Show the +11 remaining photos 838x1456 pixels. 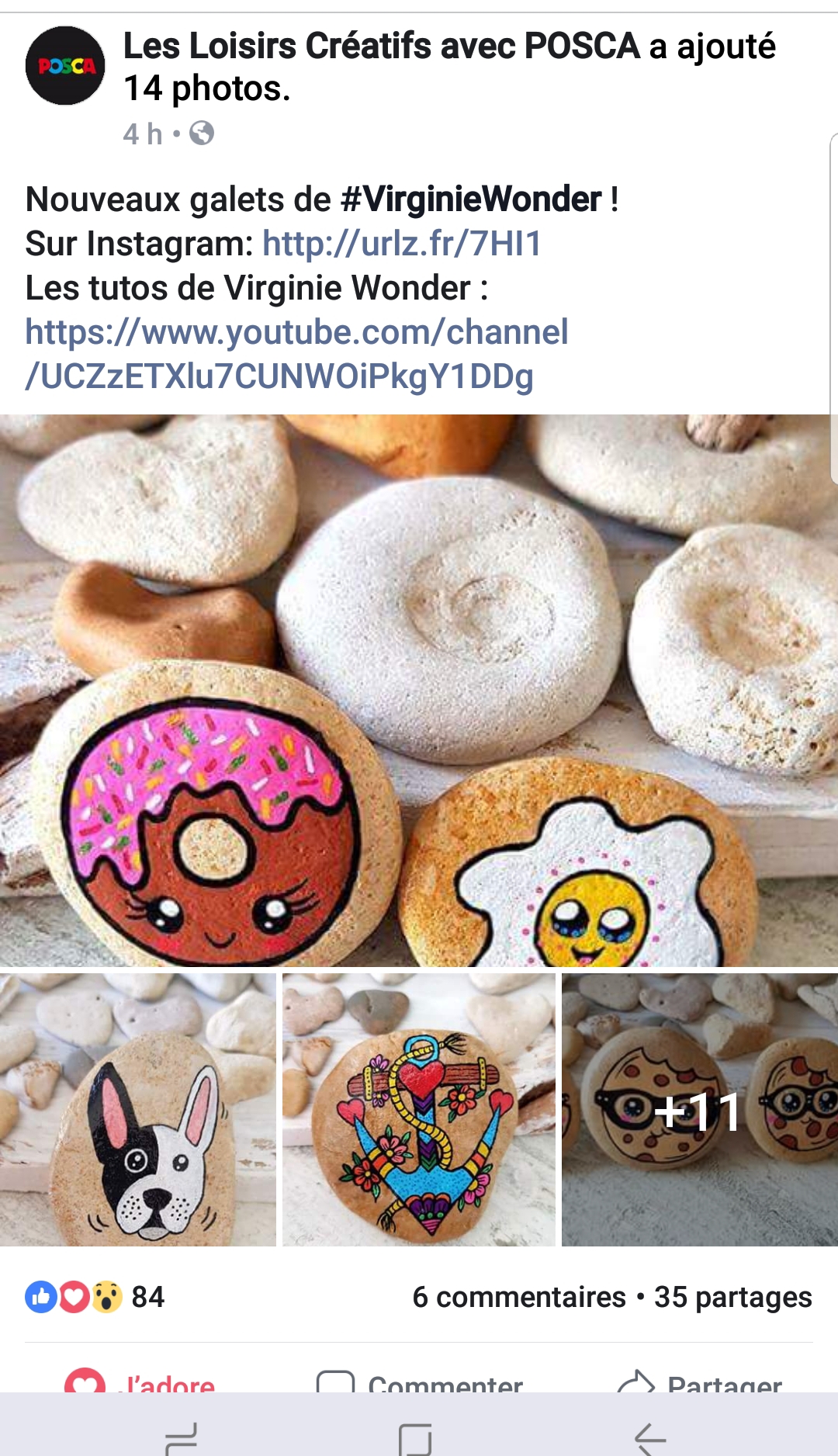[700, 1110]
